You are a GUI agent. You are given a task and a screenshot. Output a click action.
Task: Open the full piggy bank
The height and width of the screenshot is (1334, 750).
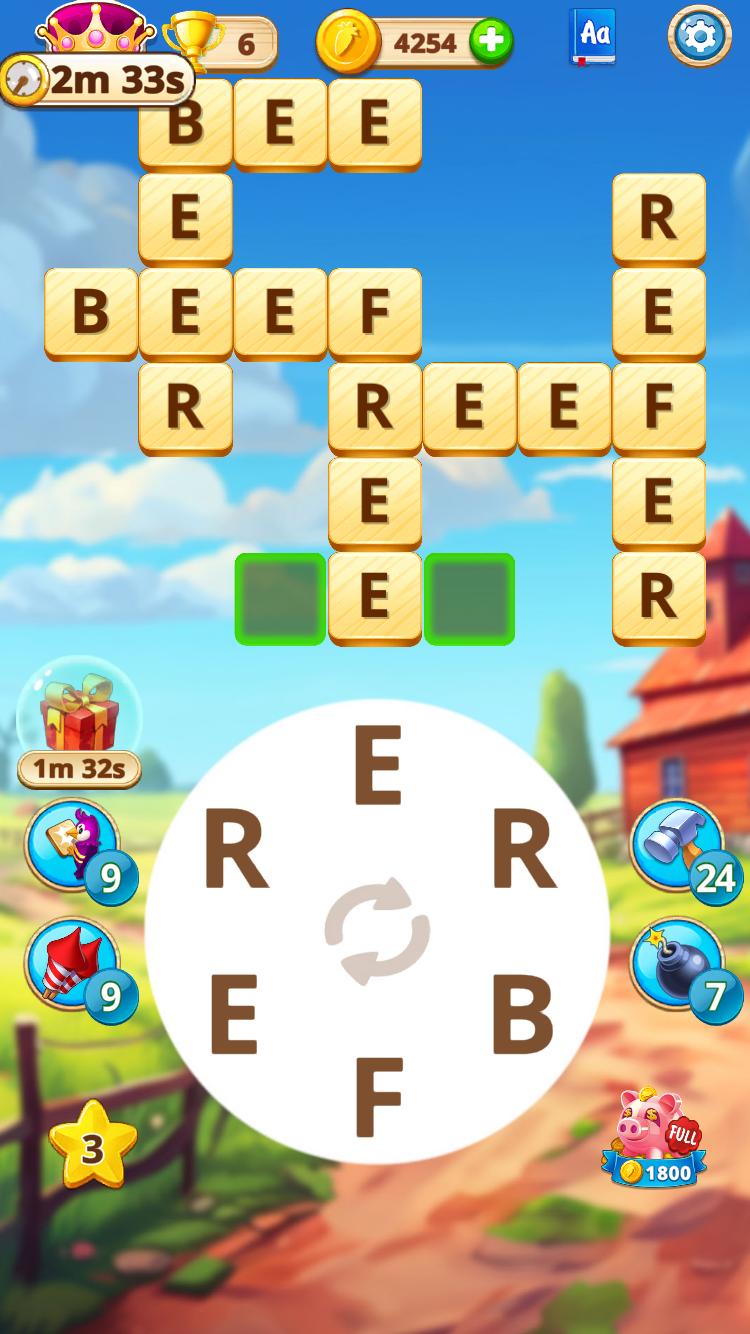(654, 1137)
